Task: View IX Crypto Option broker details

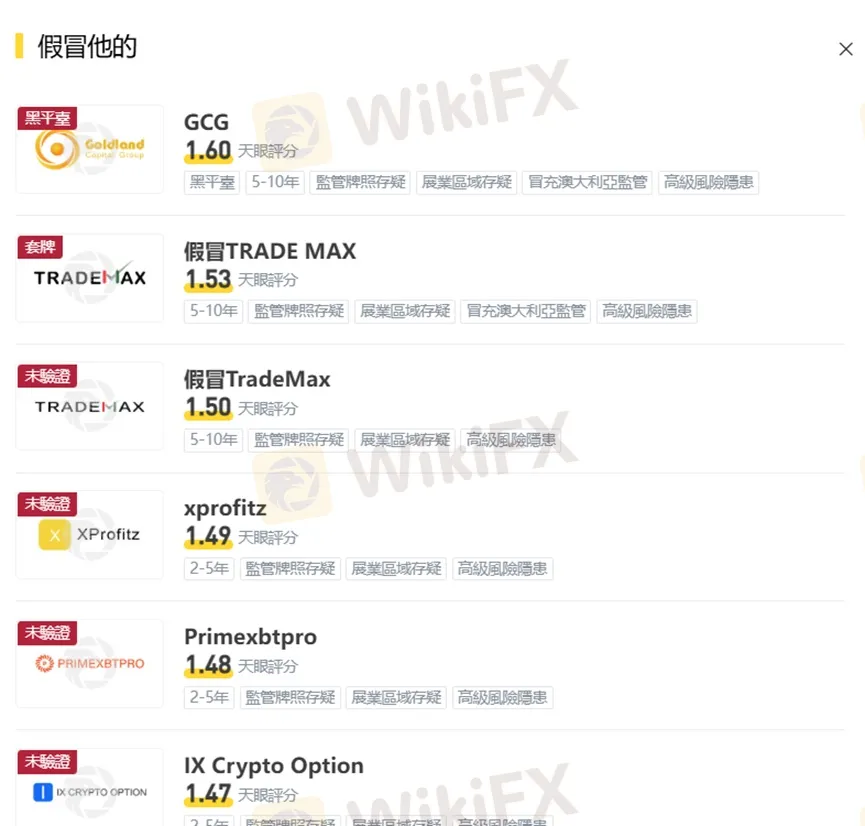Action: pos(273,766)
